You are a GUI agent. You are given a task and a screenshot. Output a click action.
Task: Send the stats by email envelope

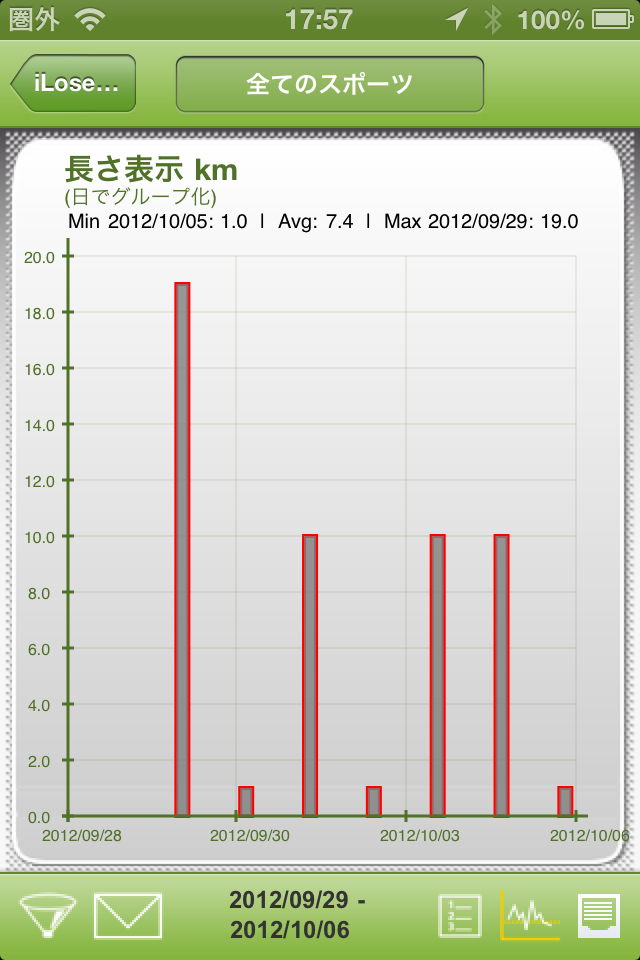tap(128, 915)
